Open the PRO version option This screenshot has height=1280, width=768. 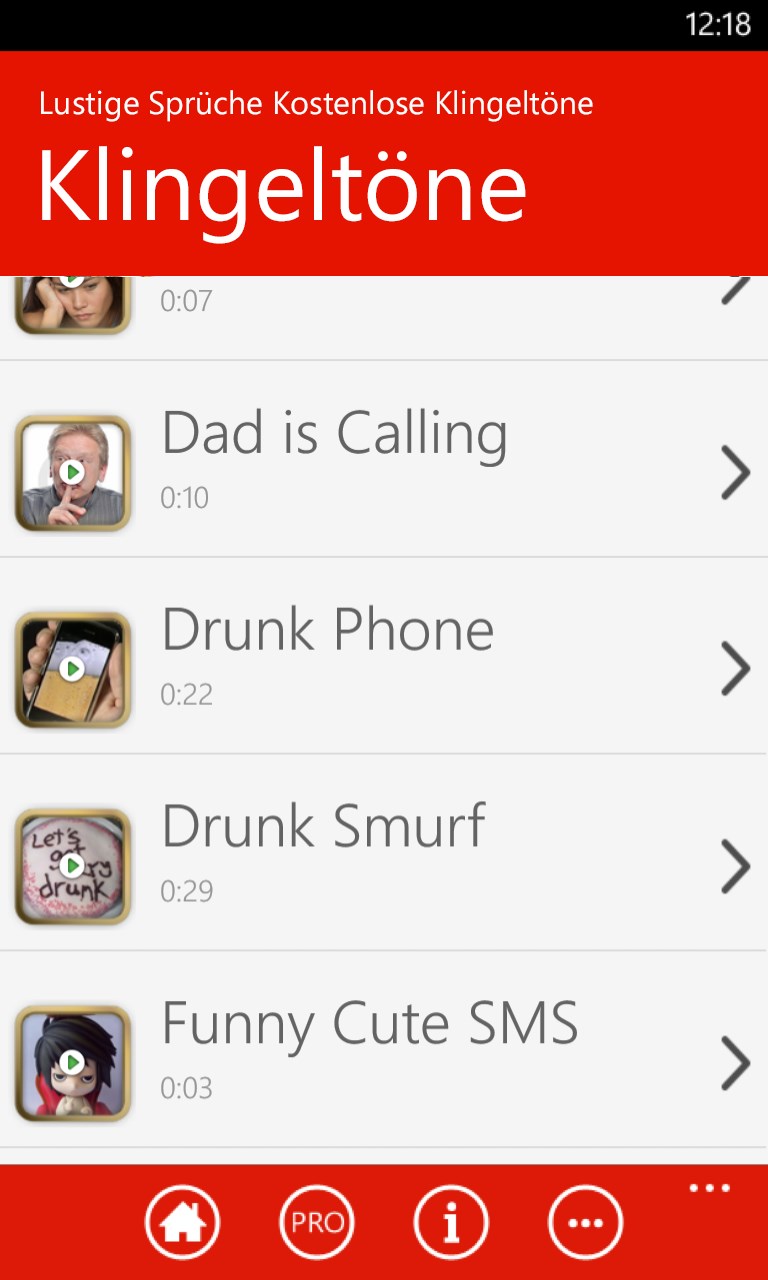317,1222
